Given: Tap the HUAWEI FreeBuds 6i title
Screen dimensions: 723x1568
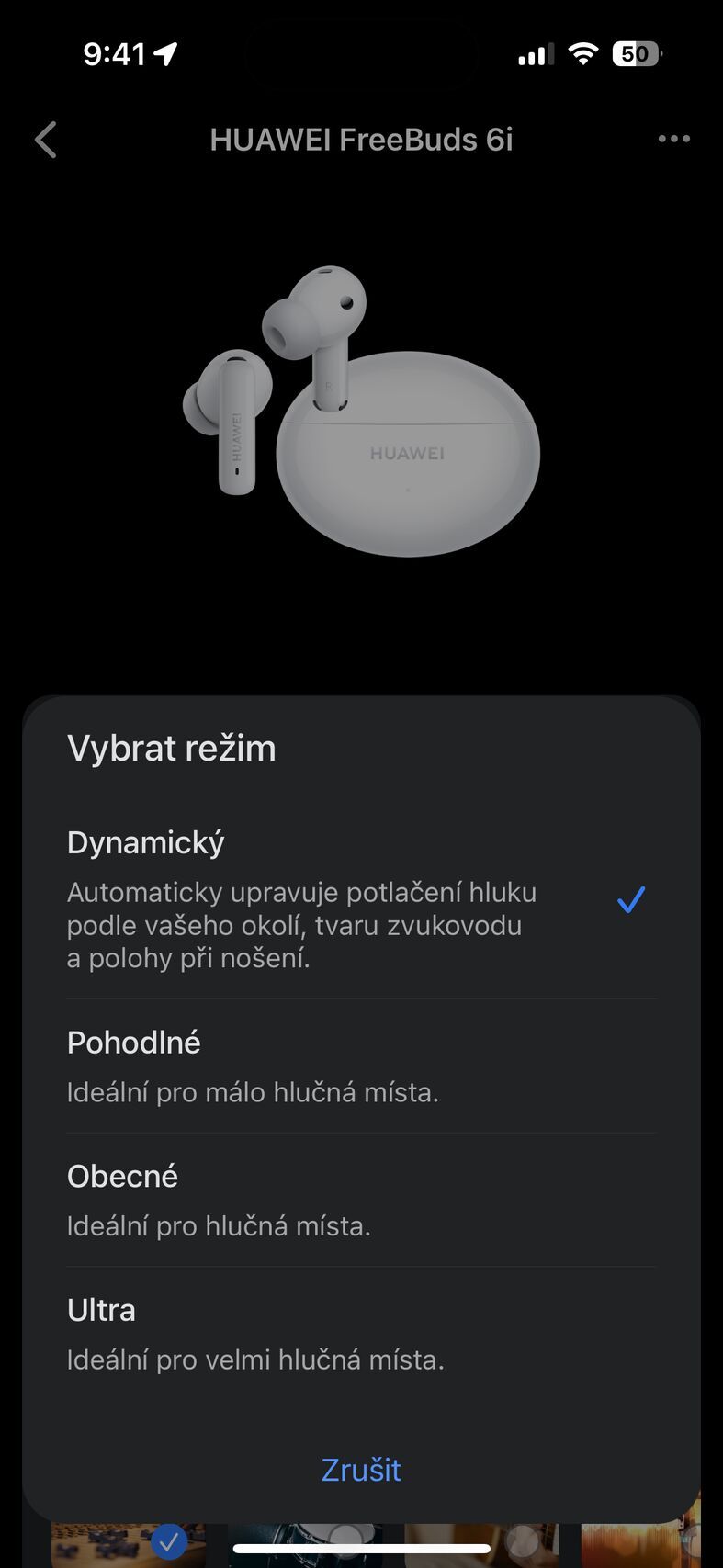Looking at the screenshot, I should coord(361,139).
